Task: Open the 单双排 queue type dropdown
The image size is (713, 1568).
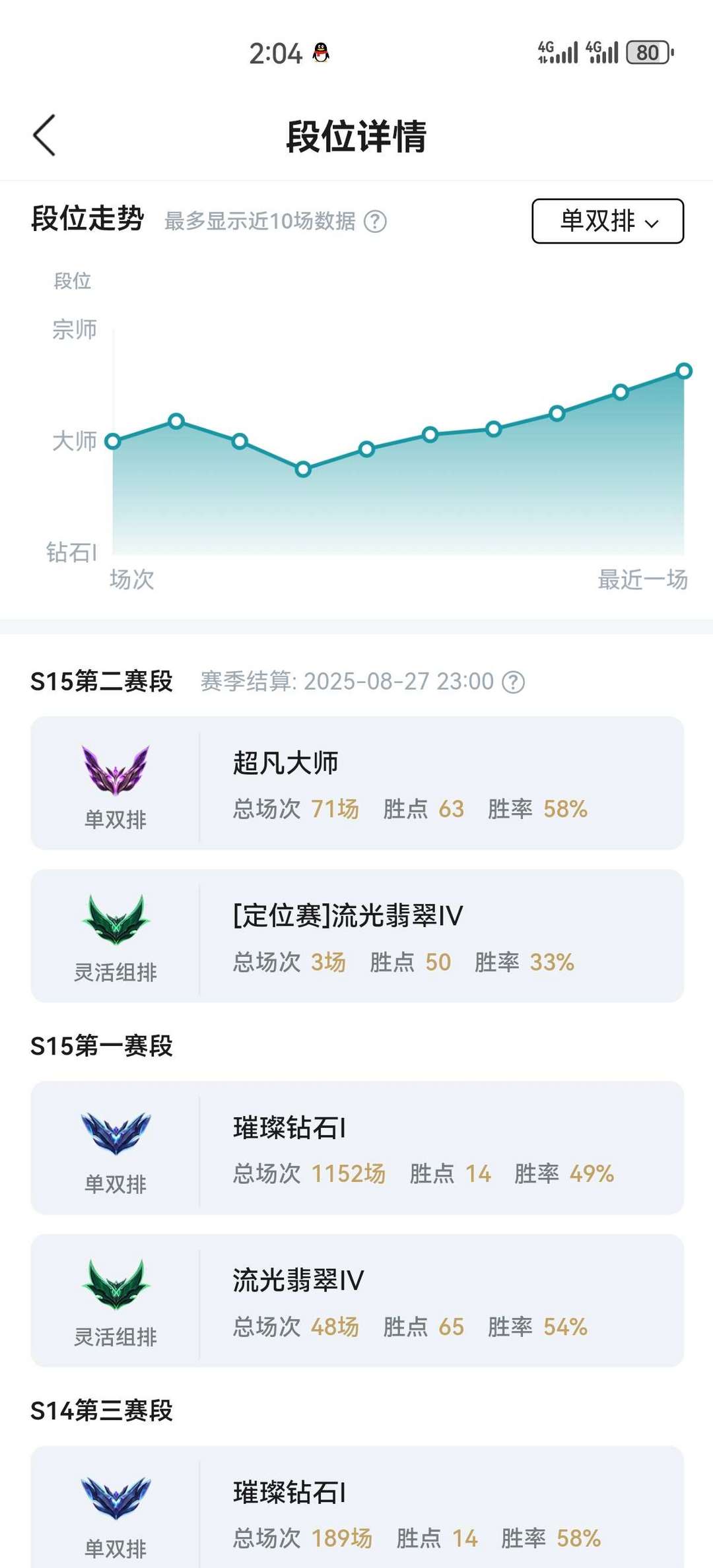Action: click(x=607, y=221)
